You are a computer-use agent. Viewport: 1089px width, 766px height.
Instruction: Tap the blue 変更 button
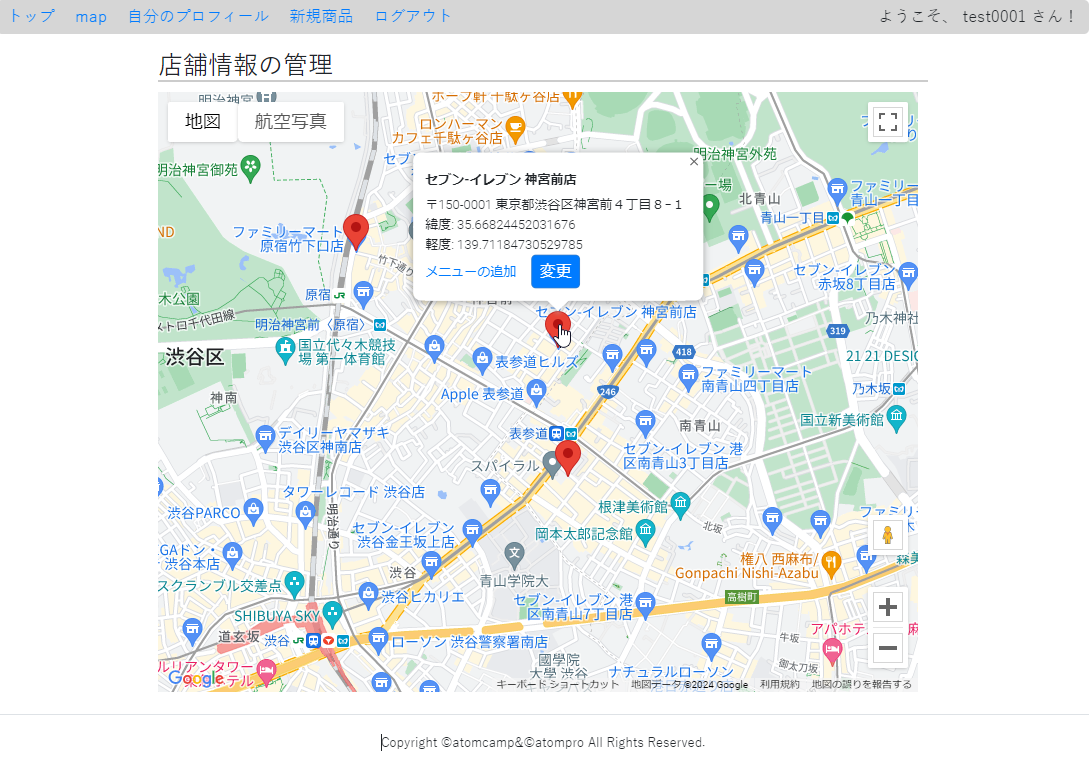[555, 272]
